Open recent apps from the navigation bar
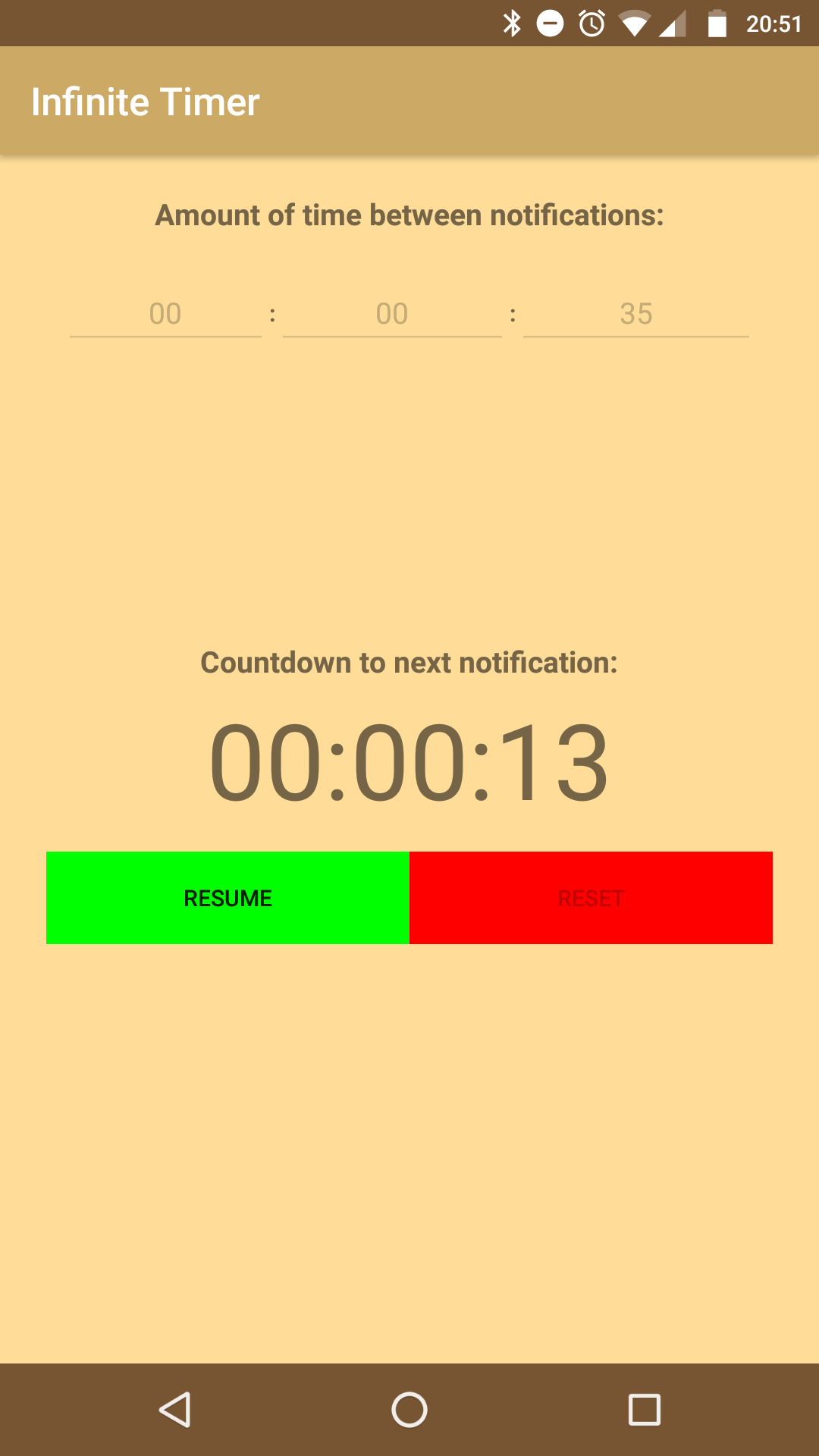Image resolution: width=819 pixels, height=1456 pixels. point(644,1410)
